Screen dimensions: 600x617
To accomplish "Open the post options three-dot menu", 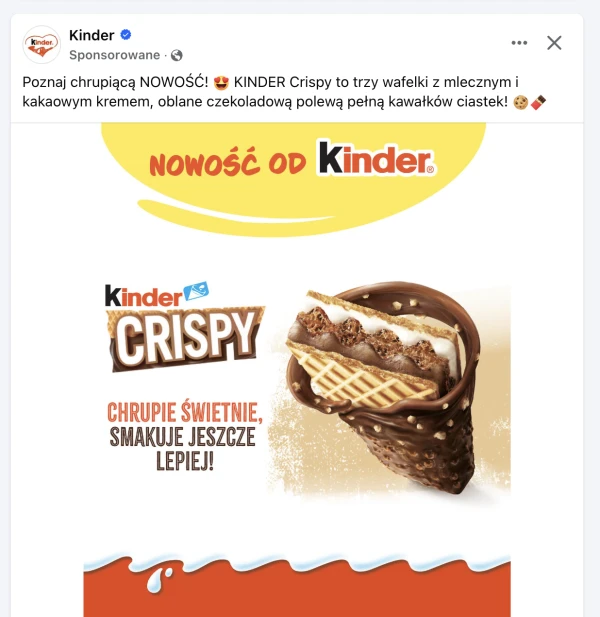I will point(519,43).
